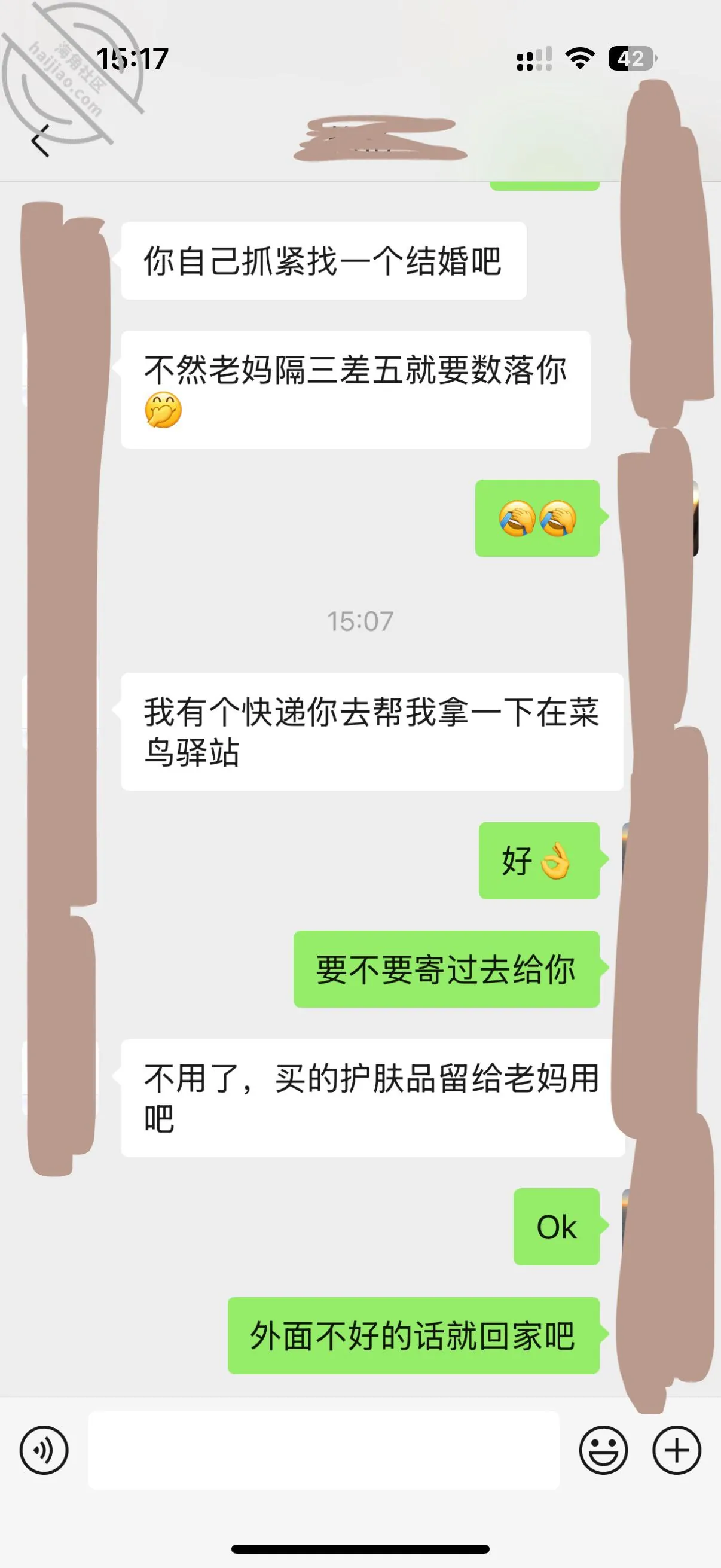The width and height of the screenshot is (721, 1568).
Task: Go back to the chat list
Action: (x=40, y=141)
